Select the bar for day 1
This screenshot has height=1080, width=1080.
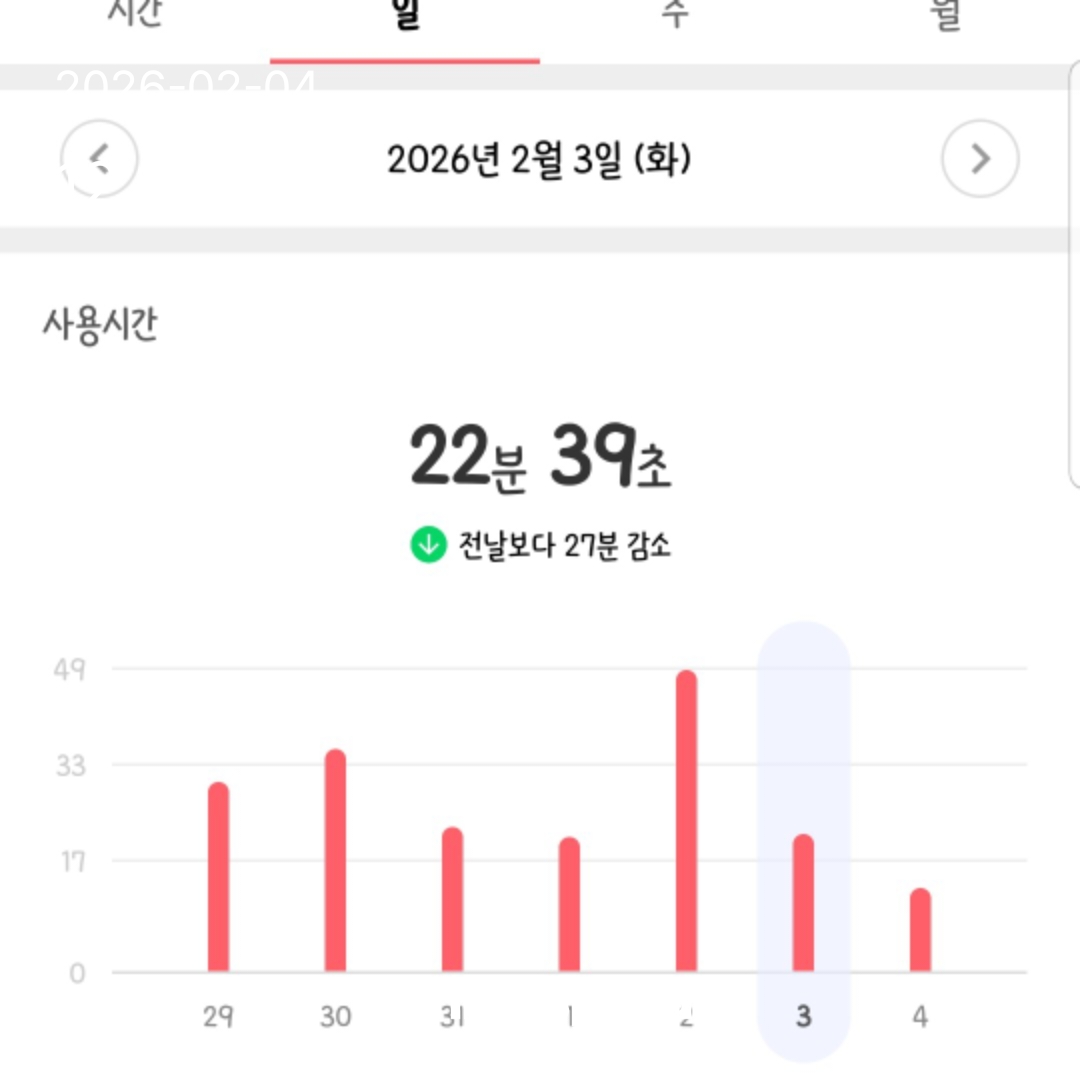pyautogui.click(x=569, y=904)
